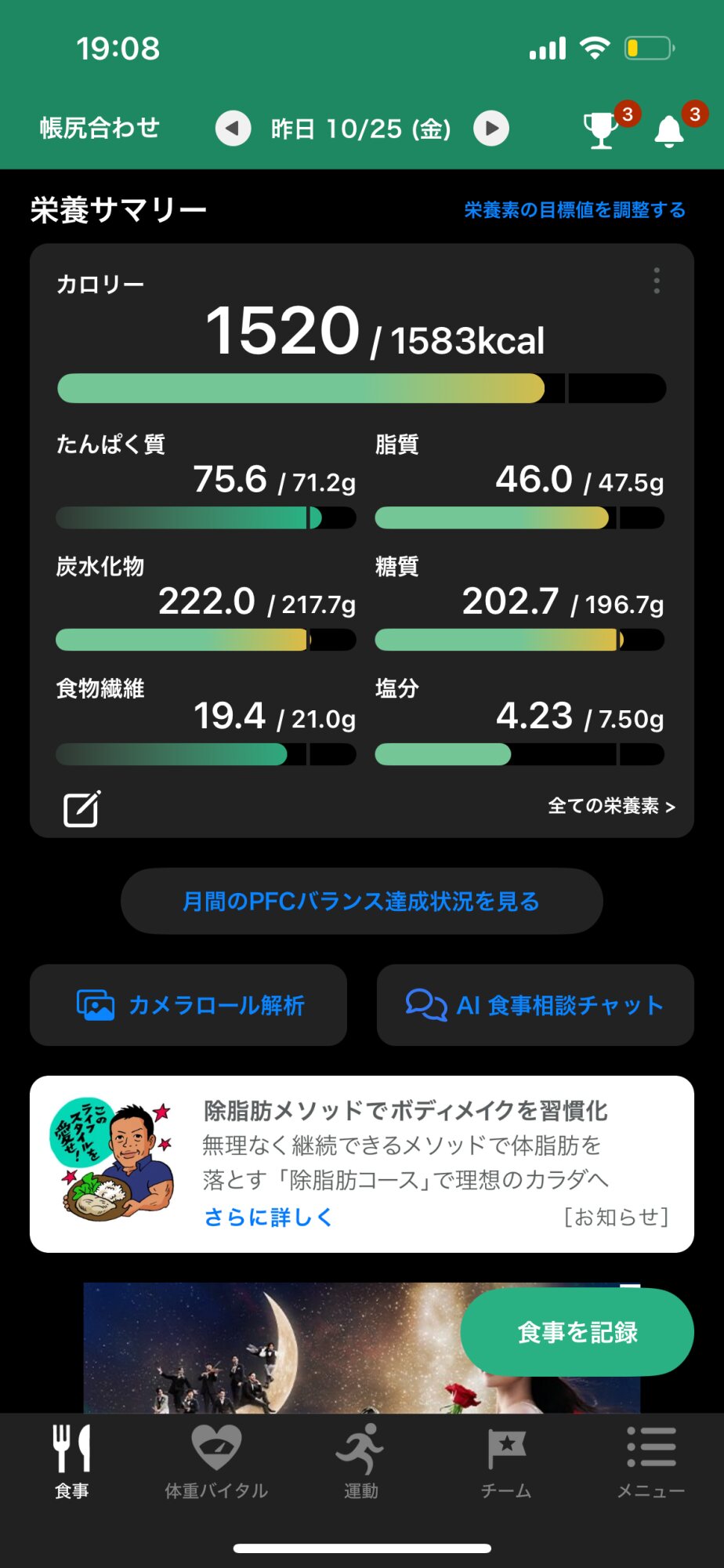The height and width of the screenshot is (1568, 724).
Task: Tap 帳尻合わせ in the header
Action: [x=100, y=128]
